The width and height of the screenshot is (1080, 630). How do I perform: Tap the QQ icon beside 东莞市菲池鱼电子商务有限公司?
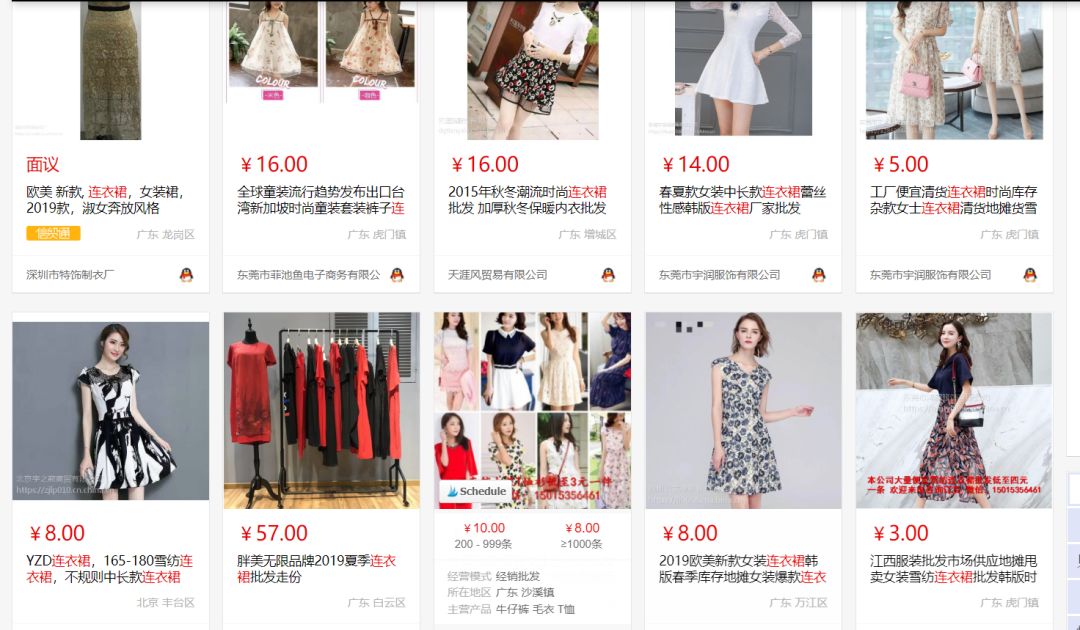tap(397, 275)
